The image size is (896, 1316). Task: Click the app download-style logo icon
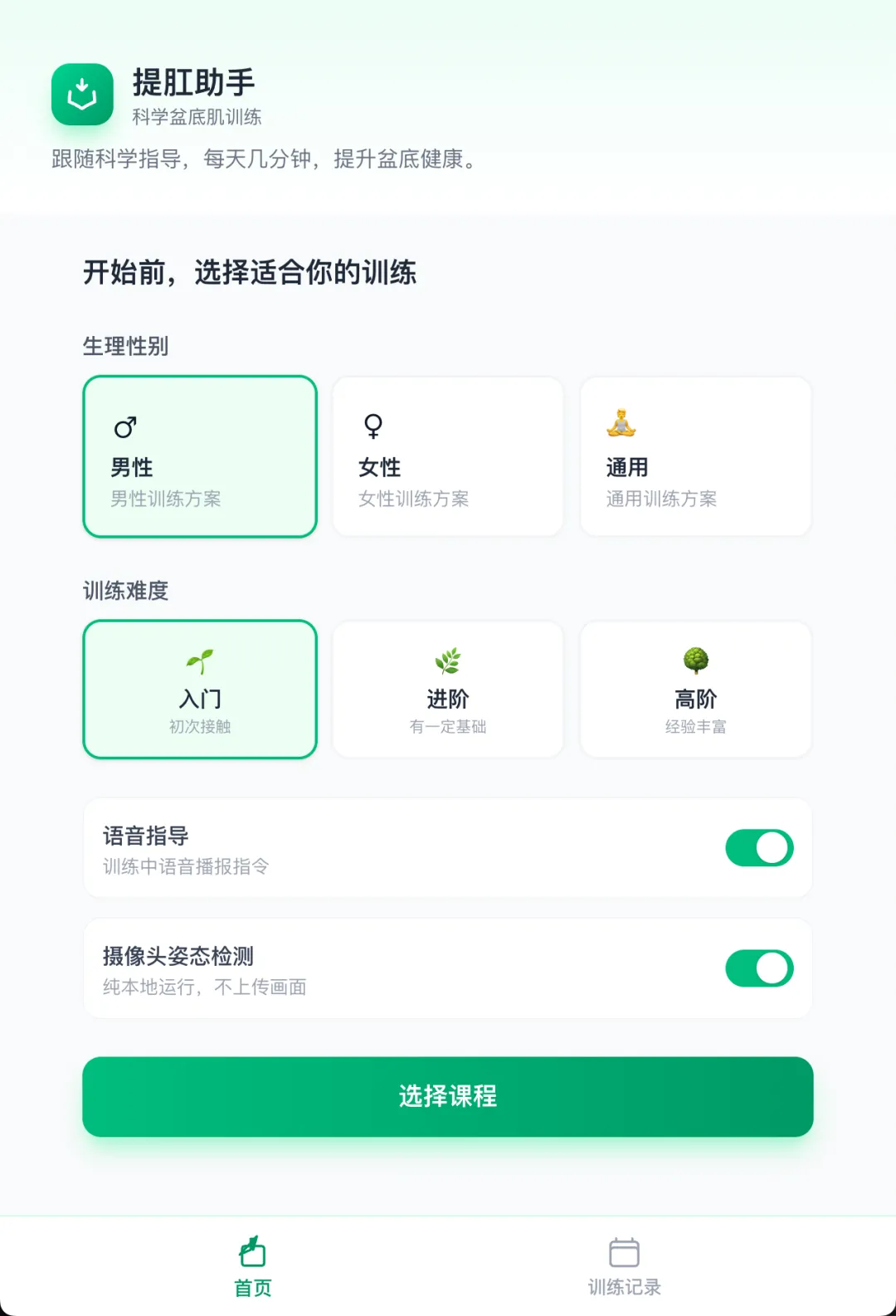[x=81, y=95]
